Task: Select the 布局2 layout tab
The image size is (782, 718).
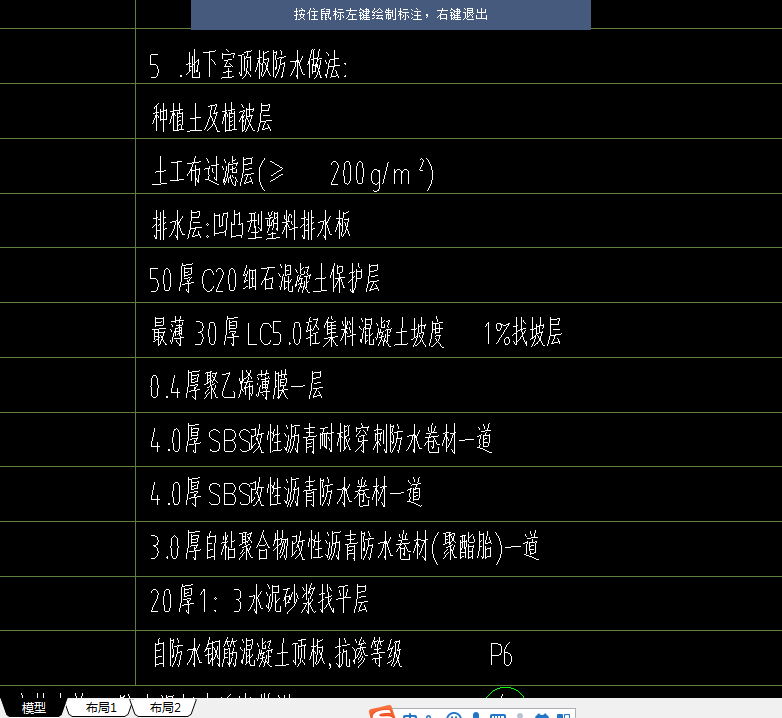Action: coord(164,708)
